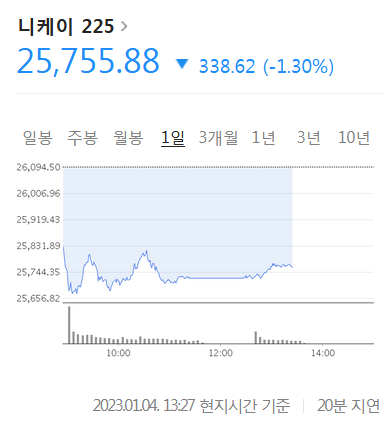This screenshot has width=385, height=437.
Task: Switch chart to 월봉 monthly candles
Action: point(128,137)
